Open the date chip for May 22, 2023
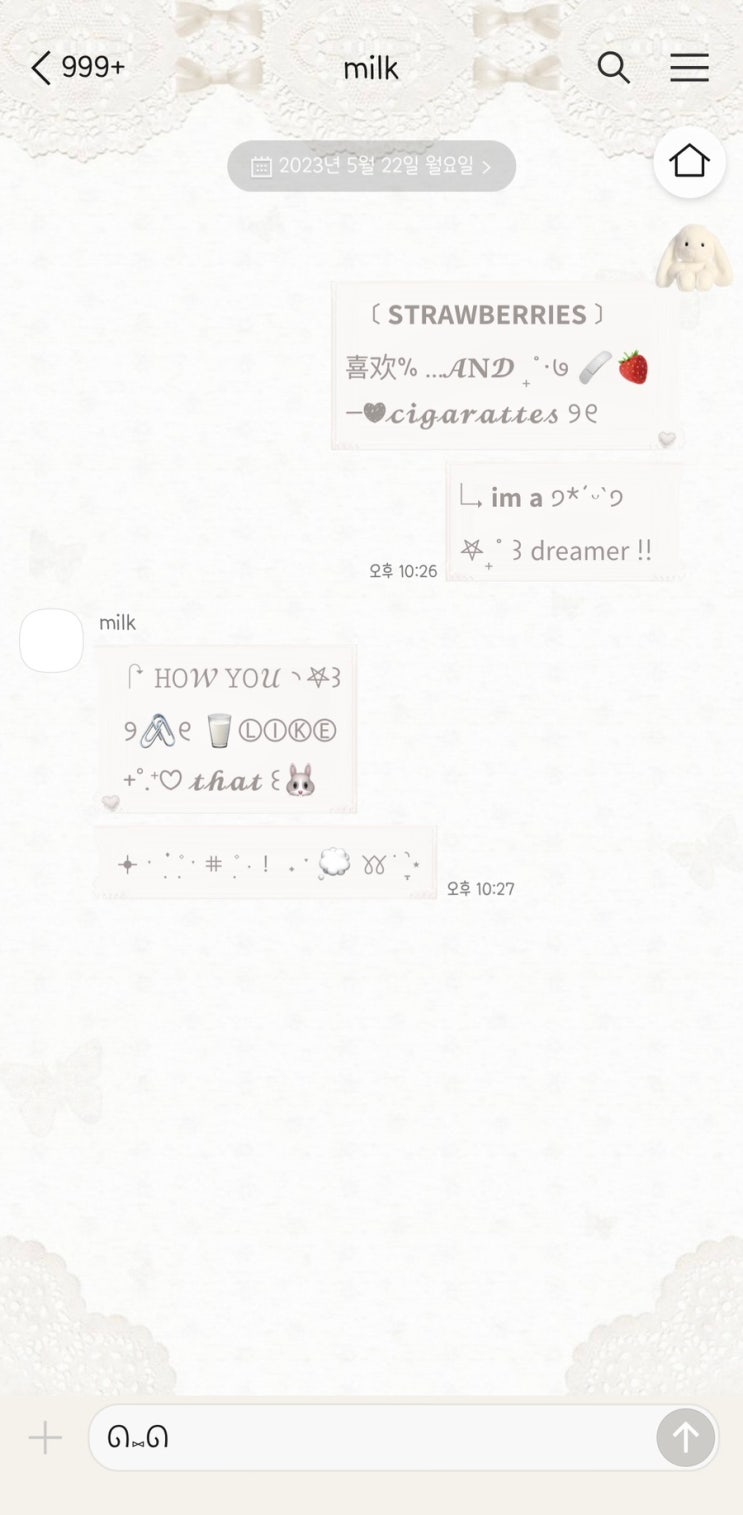This screenshot has height=1515, width=743. [371, 166]
